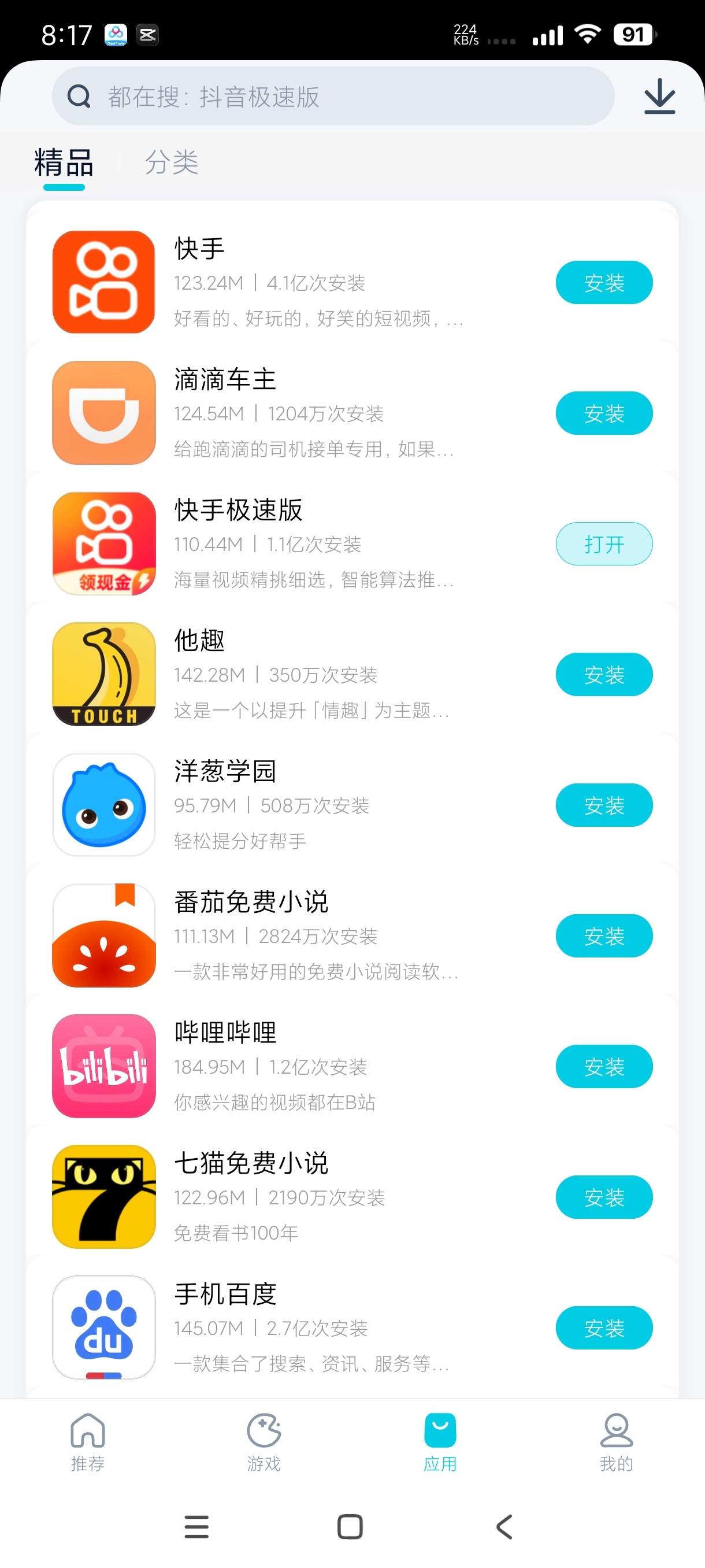This screenshot has width=705, height=1568.
Task: Open the 快手 app icon
Action: pyautogui.click(x=103, y=282)
